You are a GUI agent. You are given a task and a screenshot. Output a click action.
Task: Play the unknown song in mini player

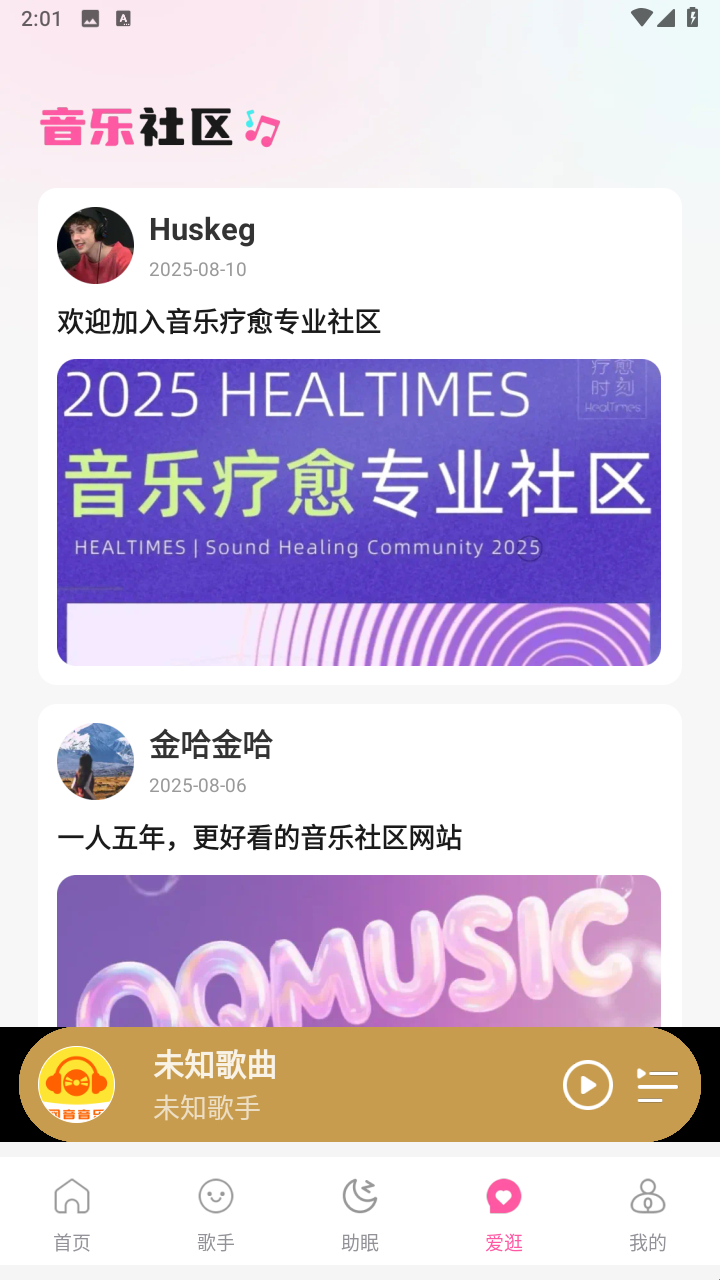click(588, 1085)
